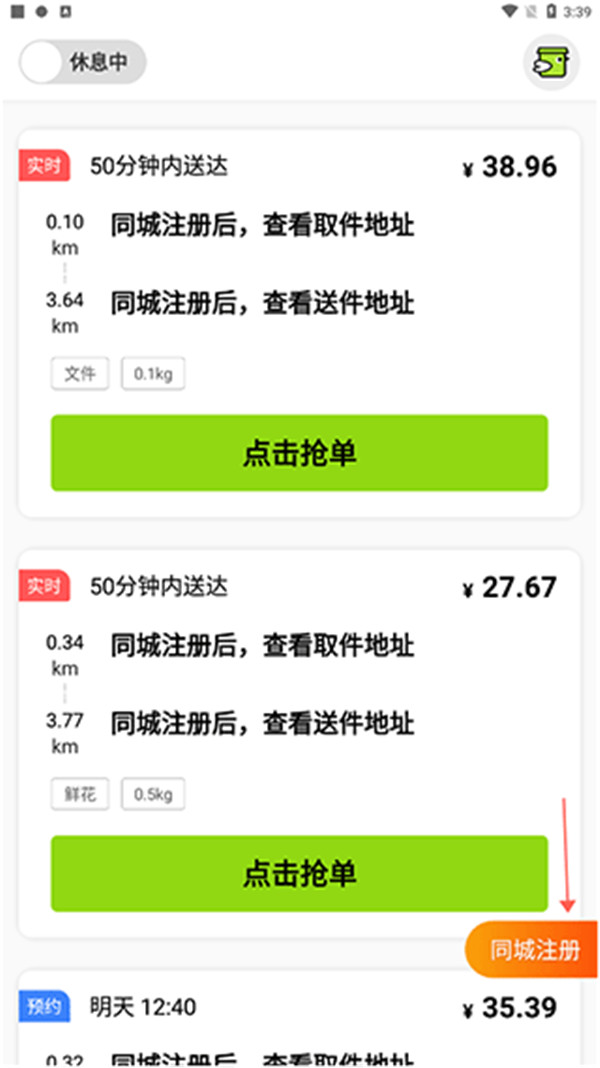Open the 同城注册 floating button
Viewport: 600px width, 1068px height.
coord(534,949)
